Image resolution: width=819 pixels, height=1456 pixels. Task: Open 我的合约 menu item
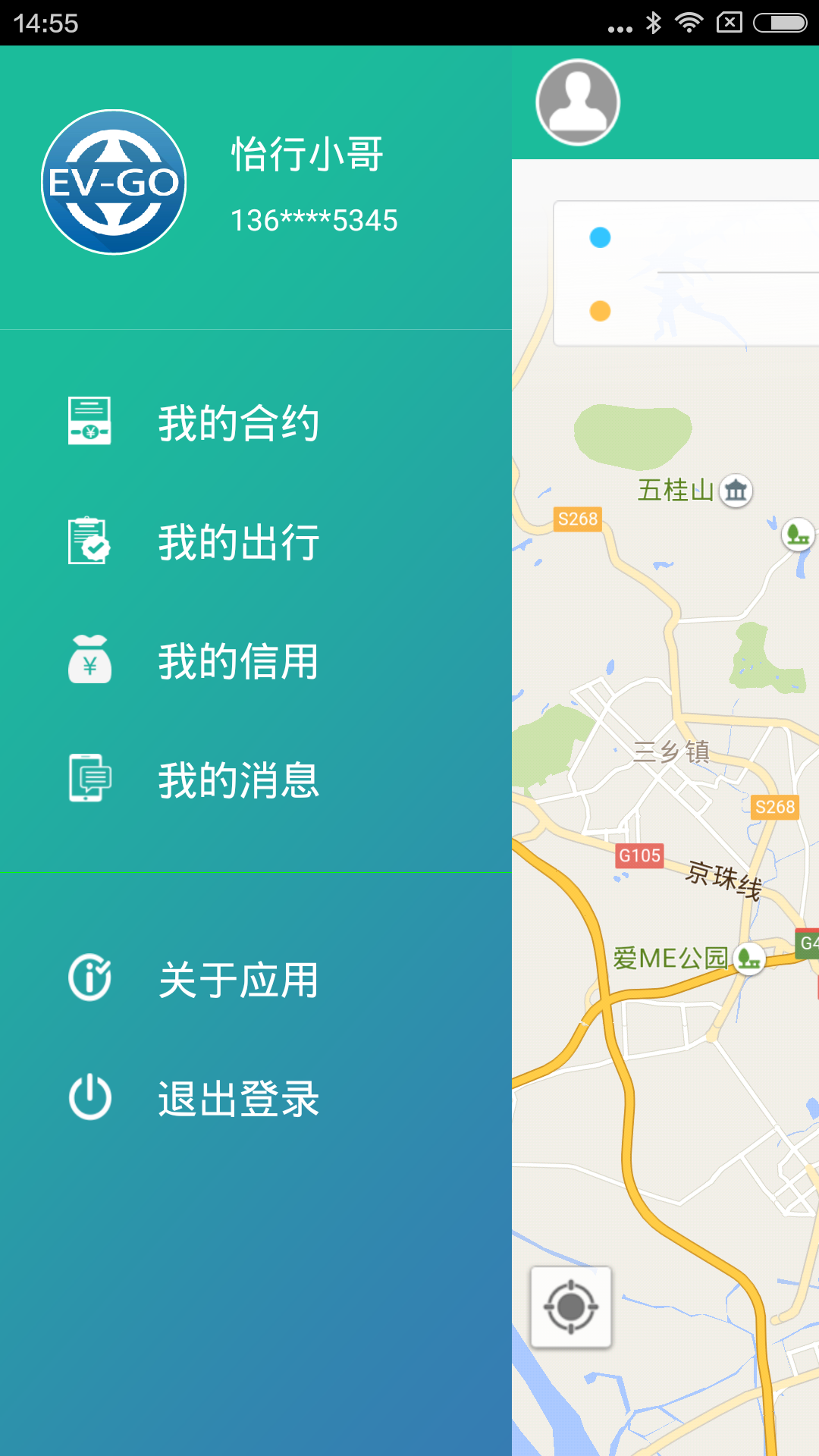tap(256, 422)
